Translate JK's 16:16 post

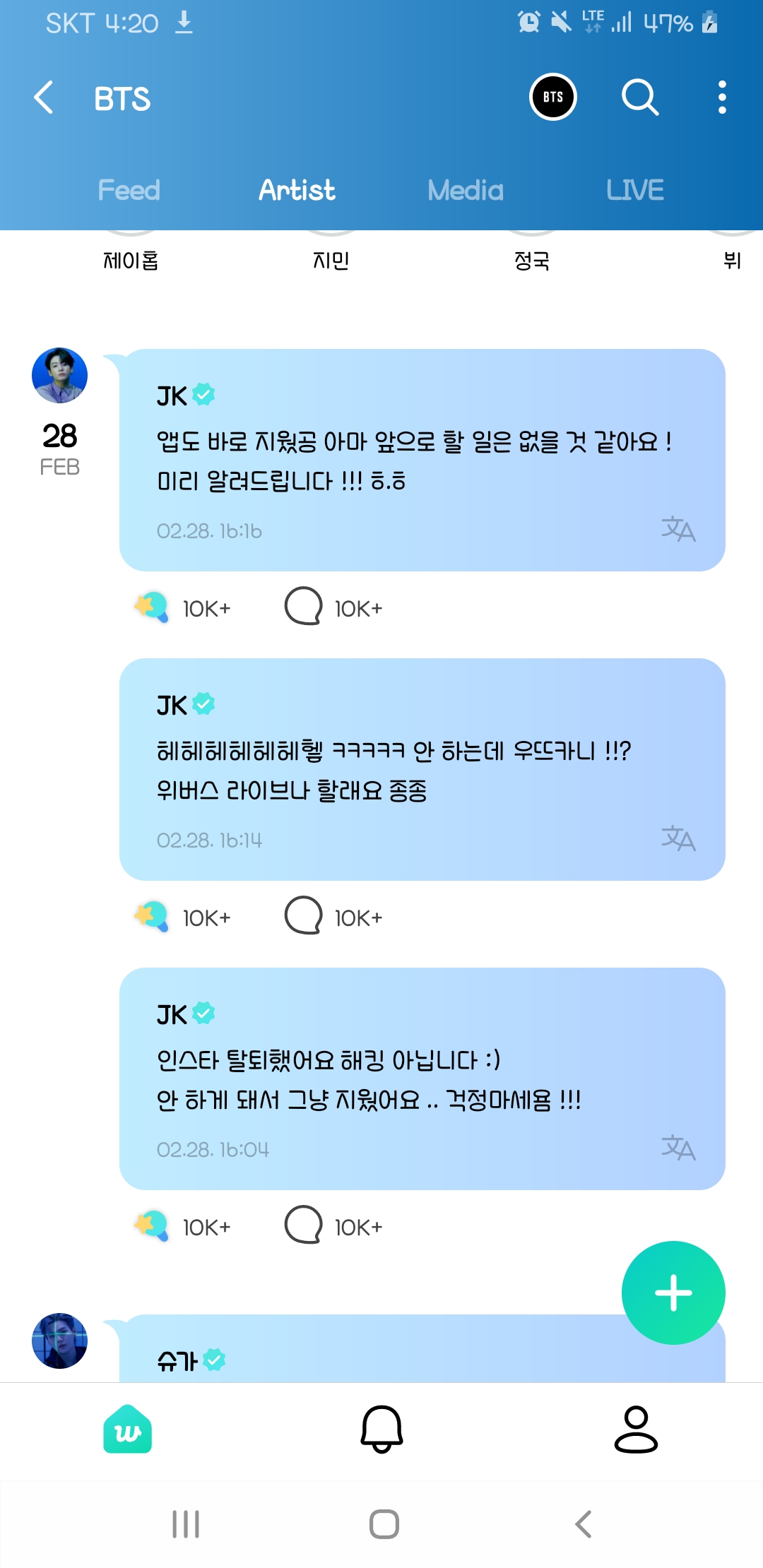point(678,529)
